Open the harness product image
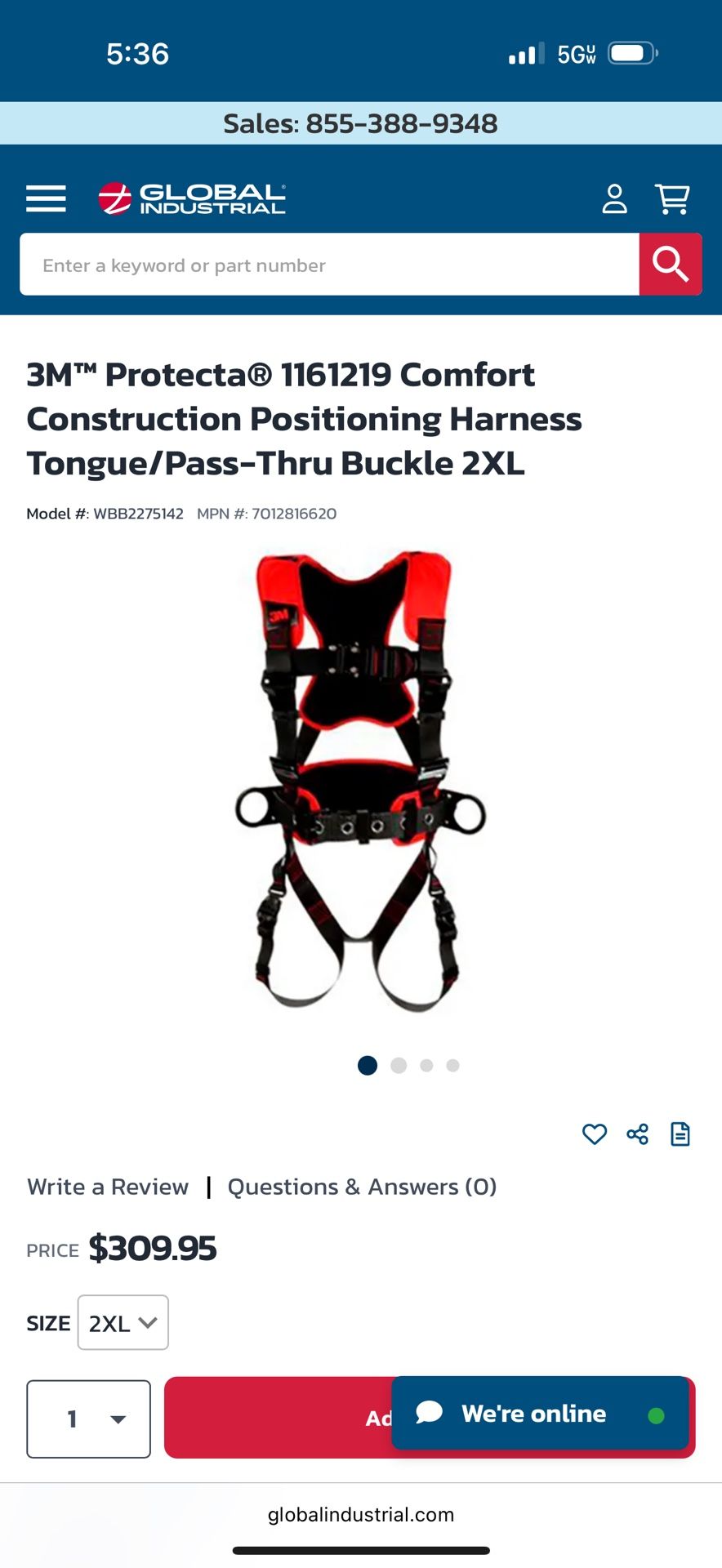The width and height of the screenshot is (722, 1568). [x=361, y=781]
